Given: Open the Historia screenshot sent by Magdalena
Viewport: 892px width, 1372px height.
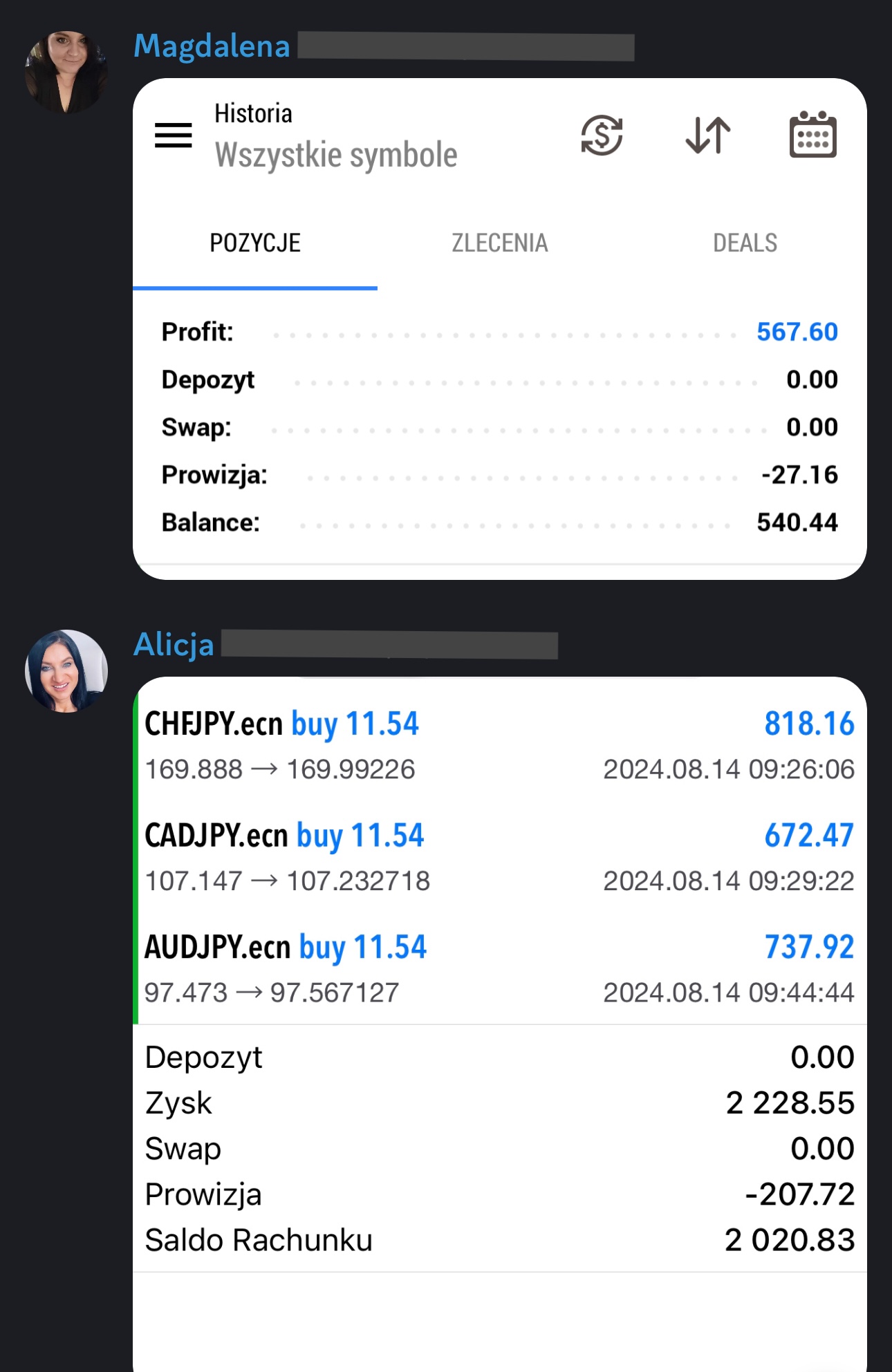Looking at the screenshot, I should coord(499,329).
